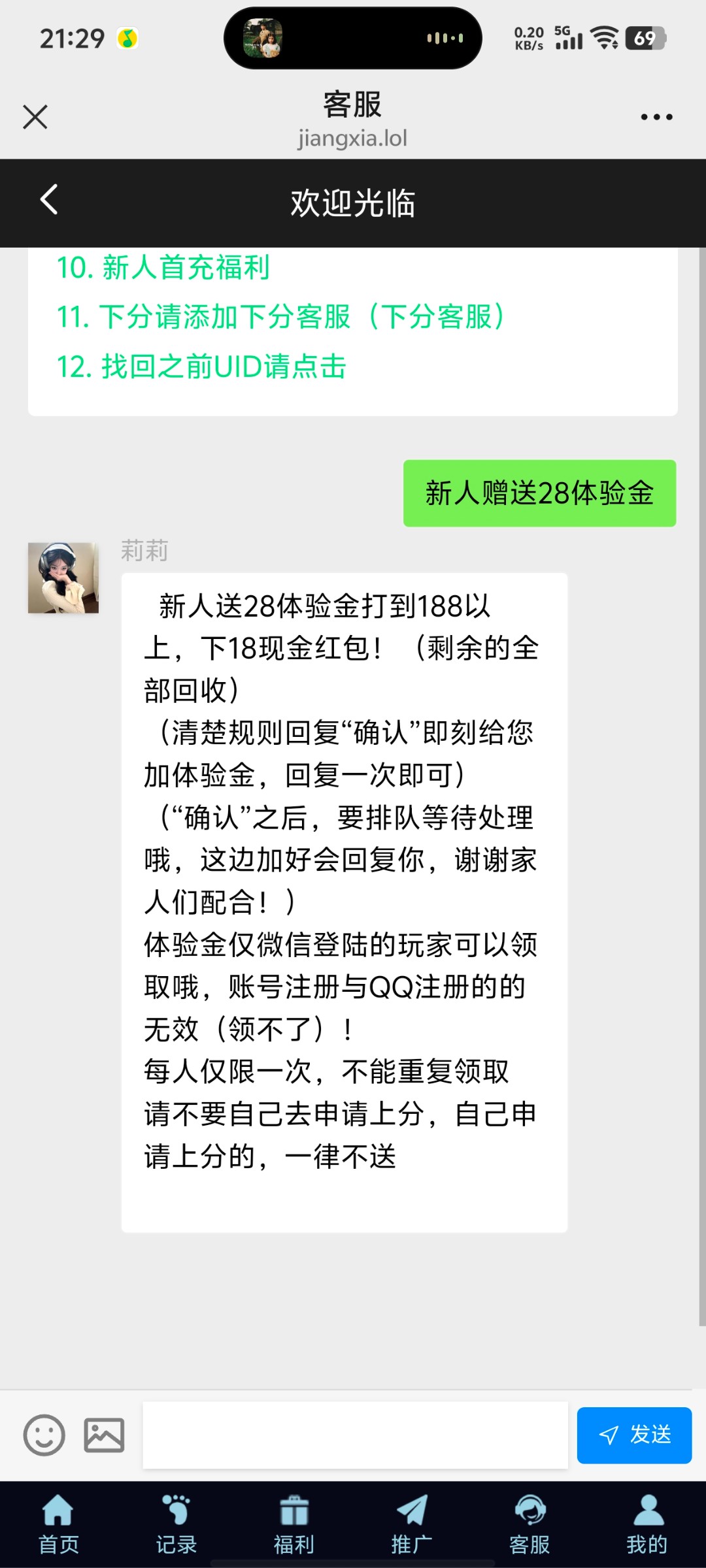Viewport: 706px width, 1568px height.
Task: Go to the 推广 tab
Action: tap(412, 1524)
